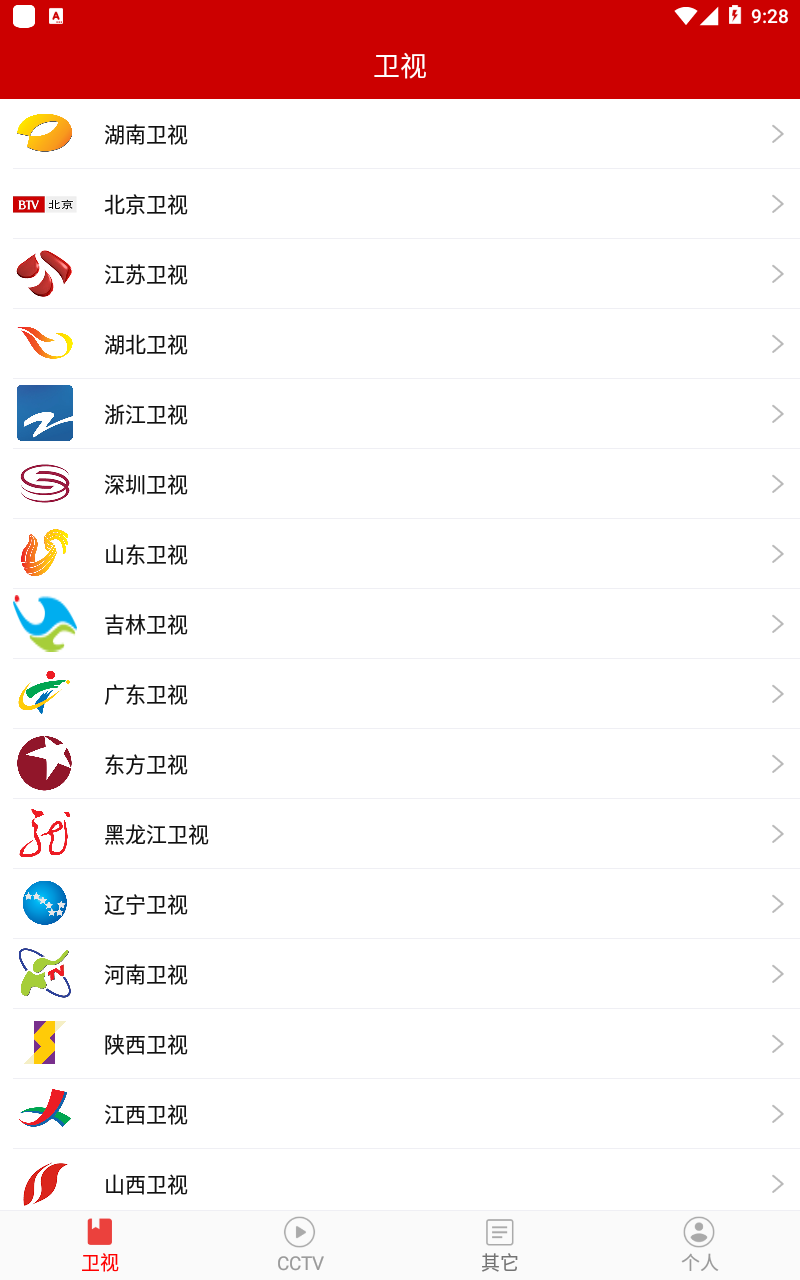Open 深圳卫视 channel
Image resolution: width=800 pixels, height=1280 pixels.
(x=400, y=484)
